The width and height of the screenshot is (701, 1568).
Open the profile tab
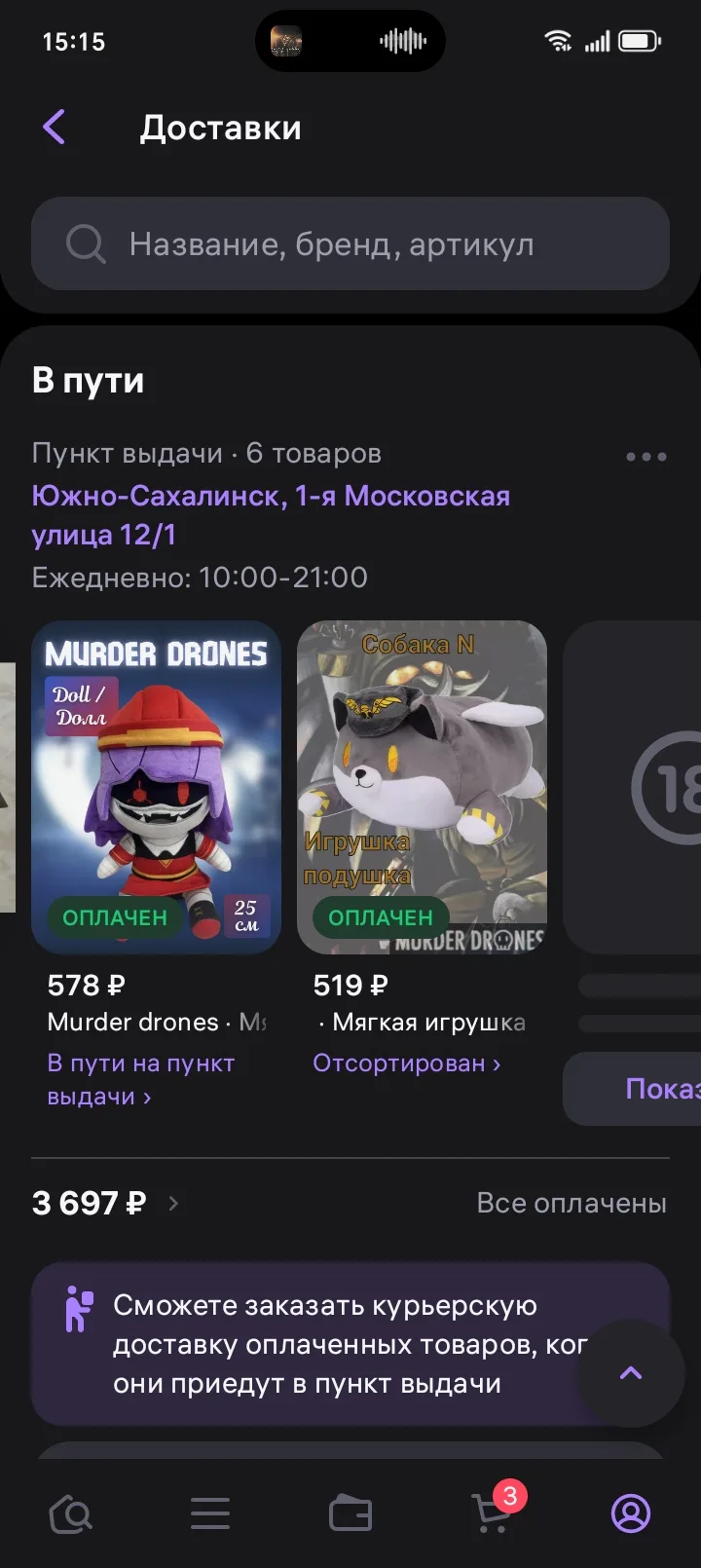point(631,1513)
